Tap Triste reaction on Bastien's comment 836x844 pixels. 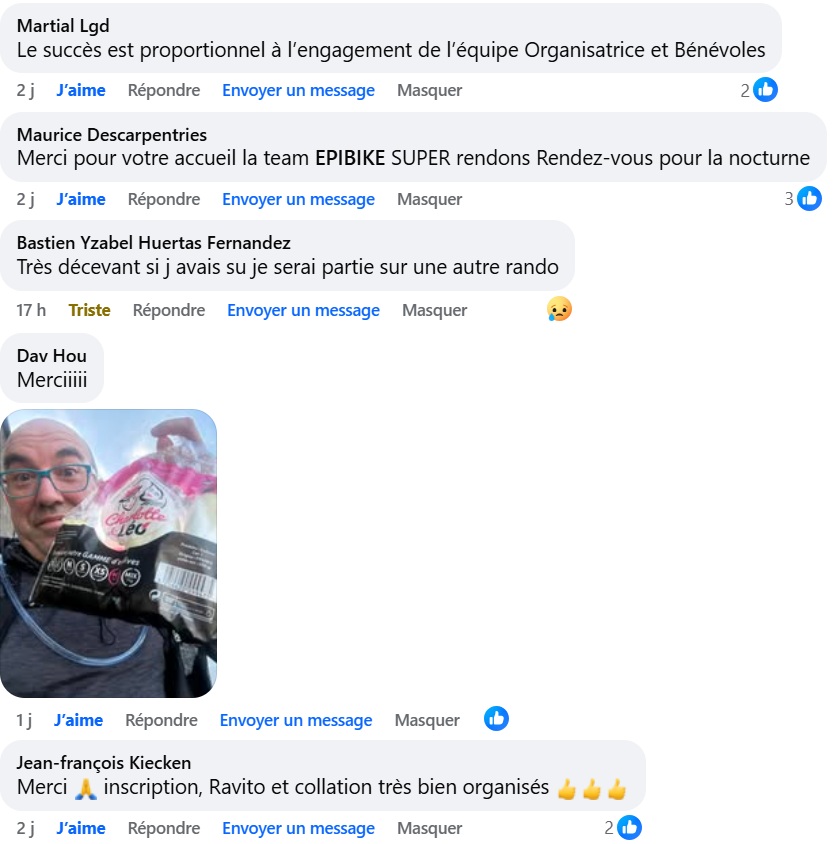pos(89,310)
